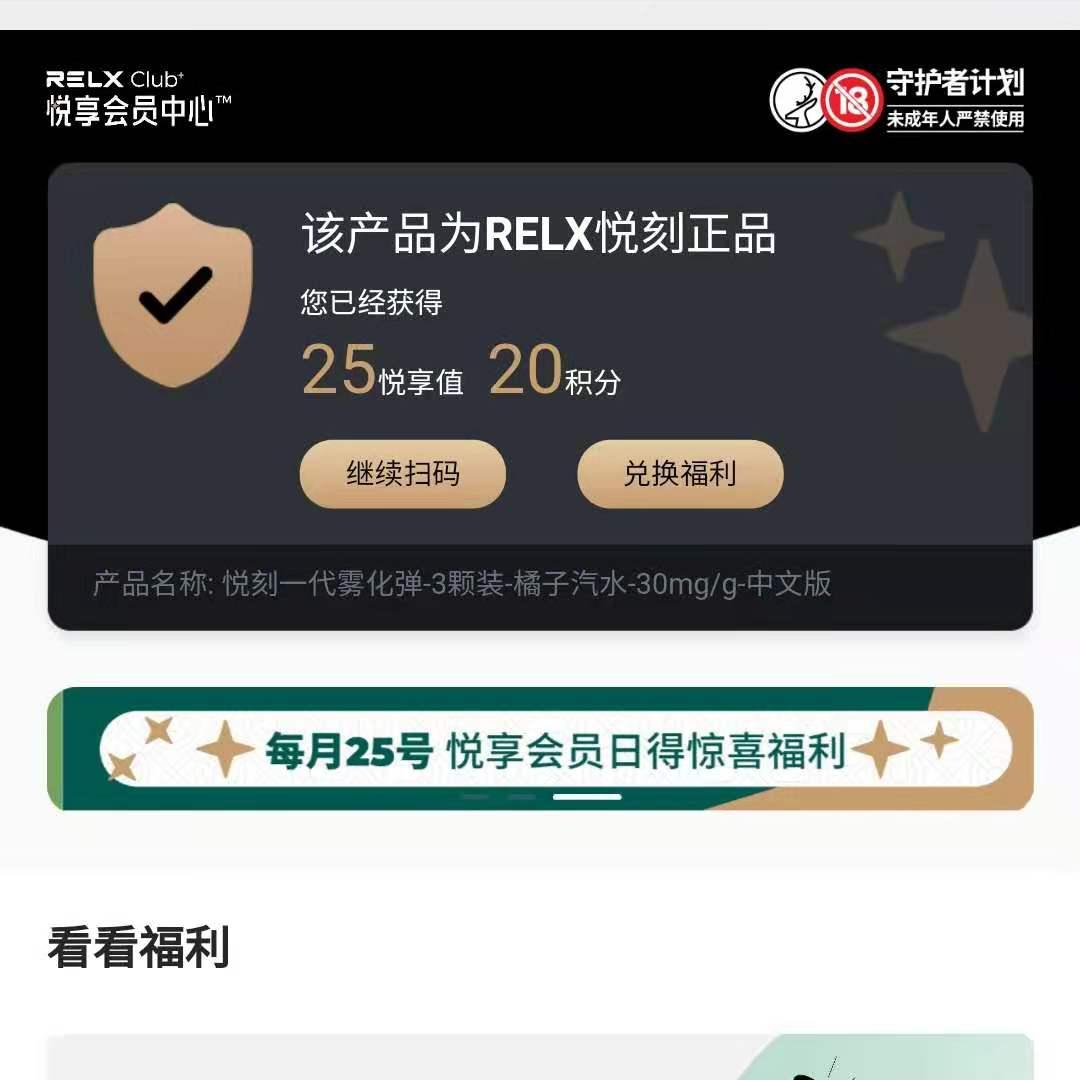Image resolution: width=1080 pixels, height=1080 pixels.
Task: Open 兑换福利 to redeem rewards
Action: tap(680, 474)
